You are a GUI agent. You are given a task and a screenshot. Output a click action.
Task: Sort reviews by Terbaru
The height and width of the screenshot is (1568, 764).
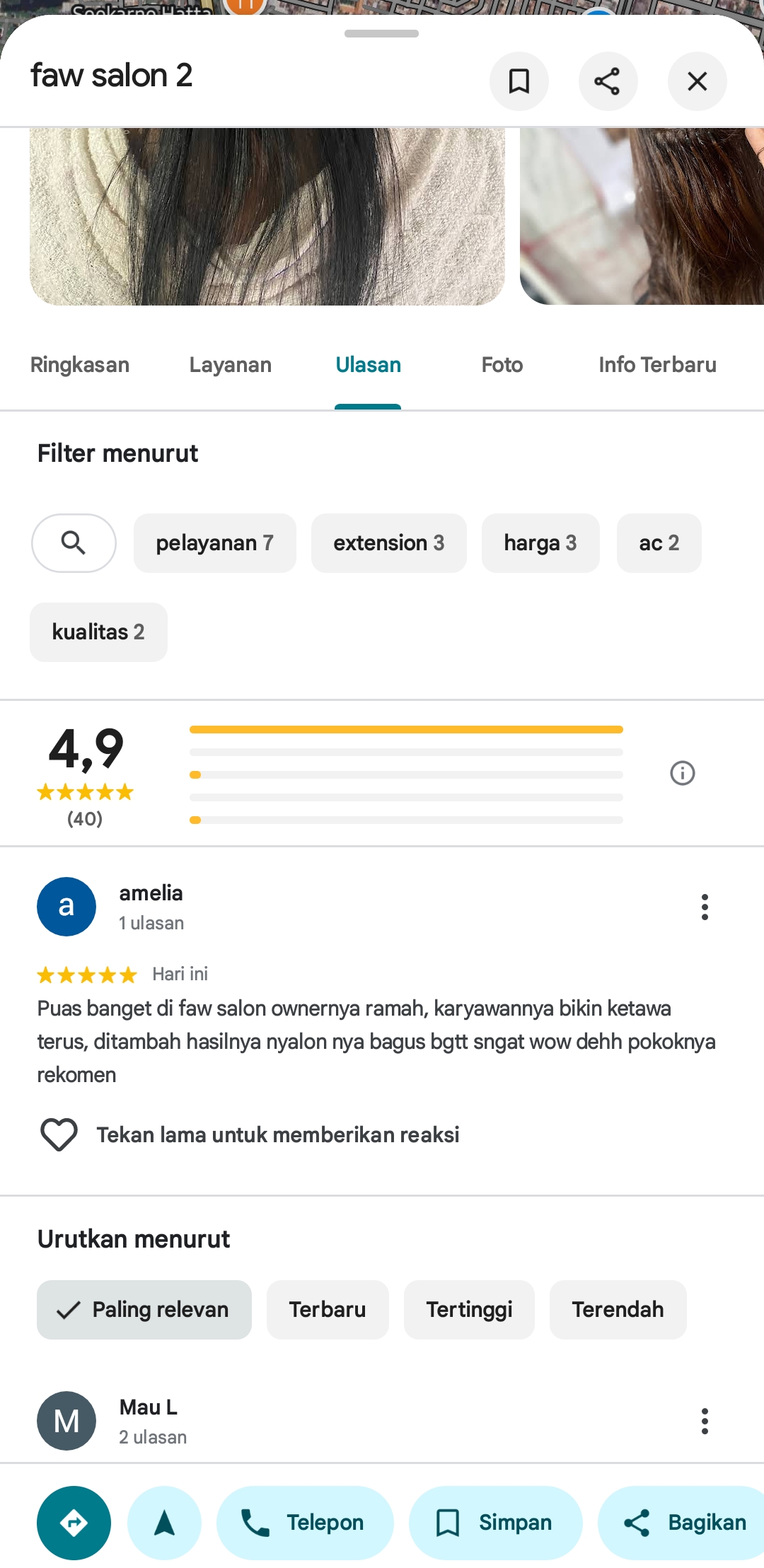[x=328, y=1310]
